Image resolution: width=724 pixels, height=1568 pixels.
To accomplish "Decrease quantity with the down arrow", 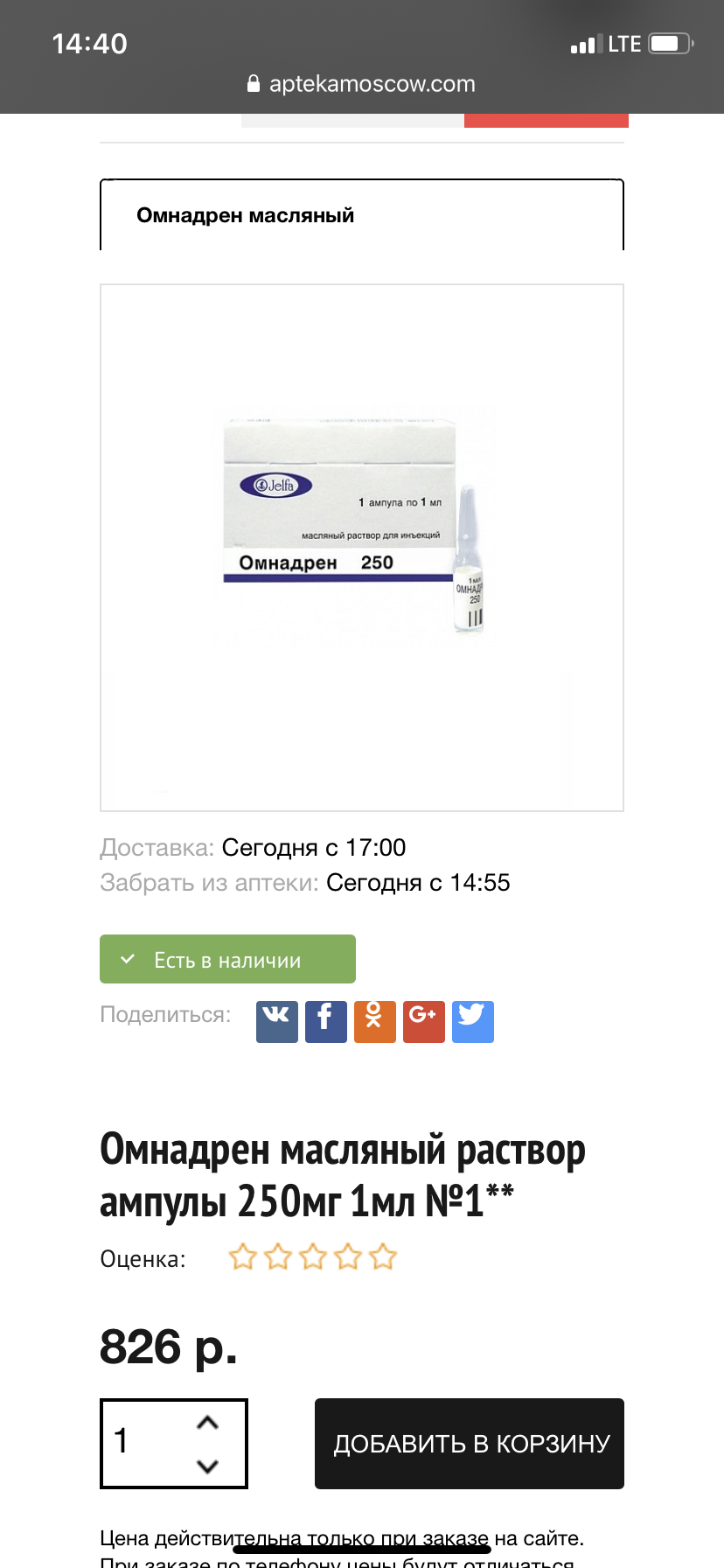I will coord(207,1466).
